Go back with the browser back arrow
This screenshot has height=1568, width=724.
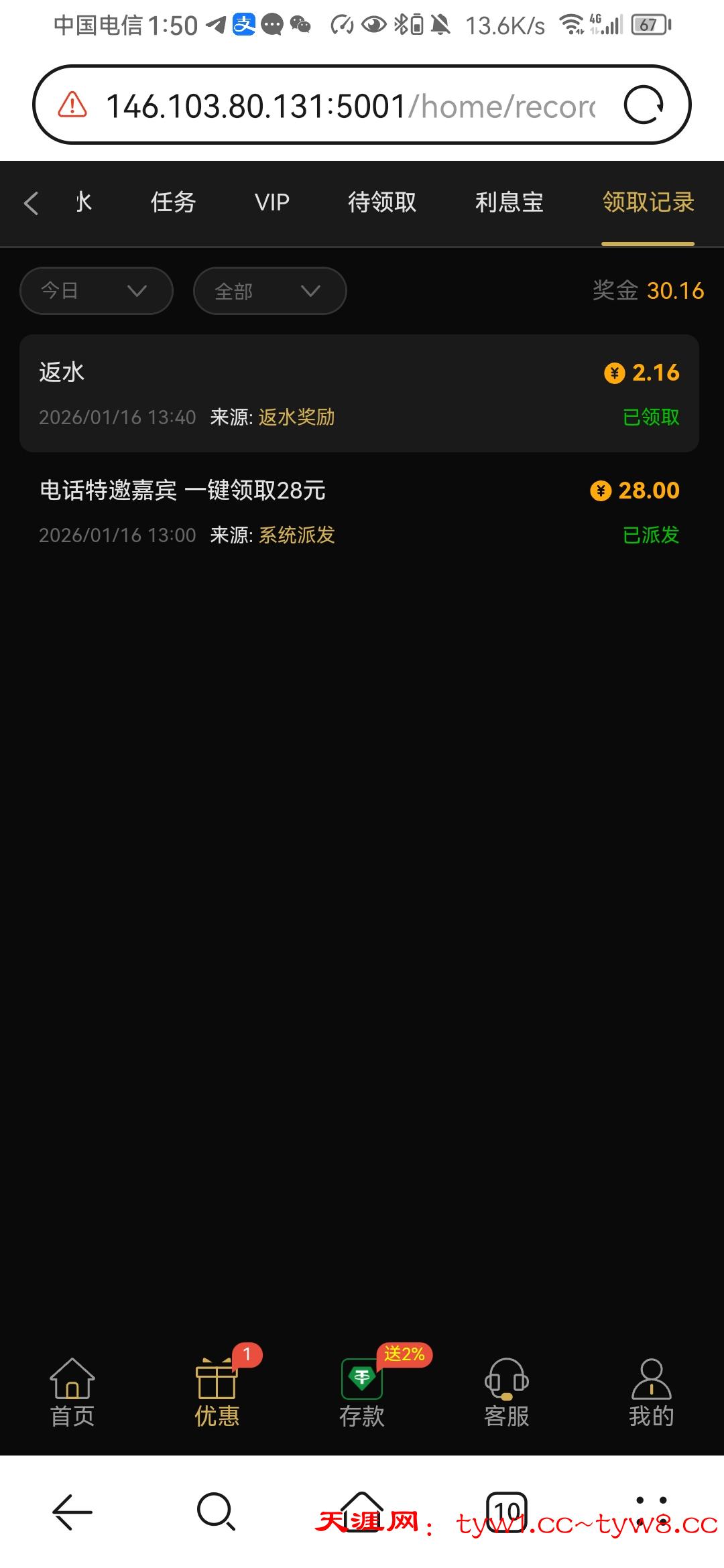[72, 1512]
